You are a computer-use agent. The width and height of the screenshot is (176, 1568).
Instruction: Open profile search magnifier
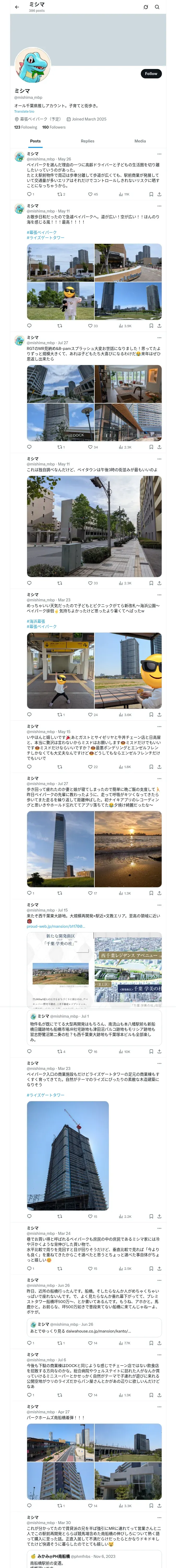point(157,7)
